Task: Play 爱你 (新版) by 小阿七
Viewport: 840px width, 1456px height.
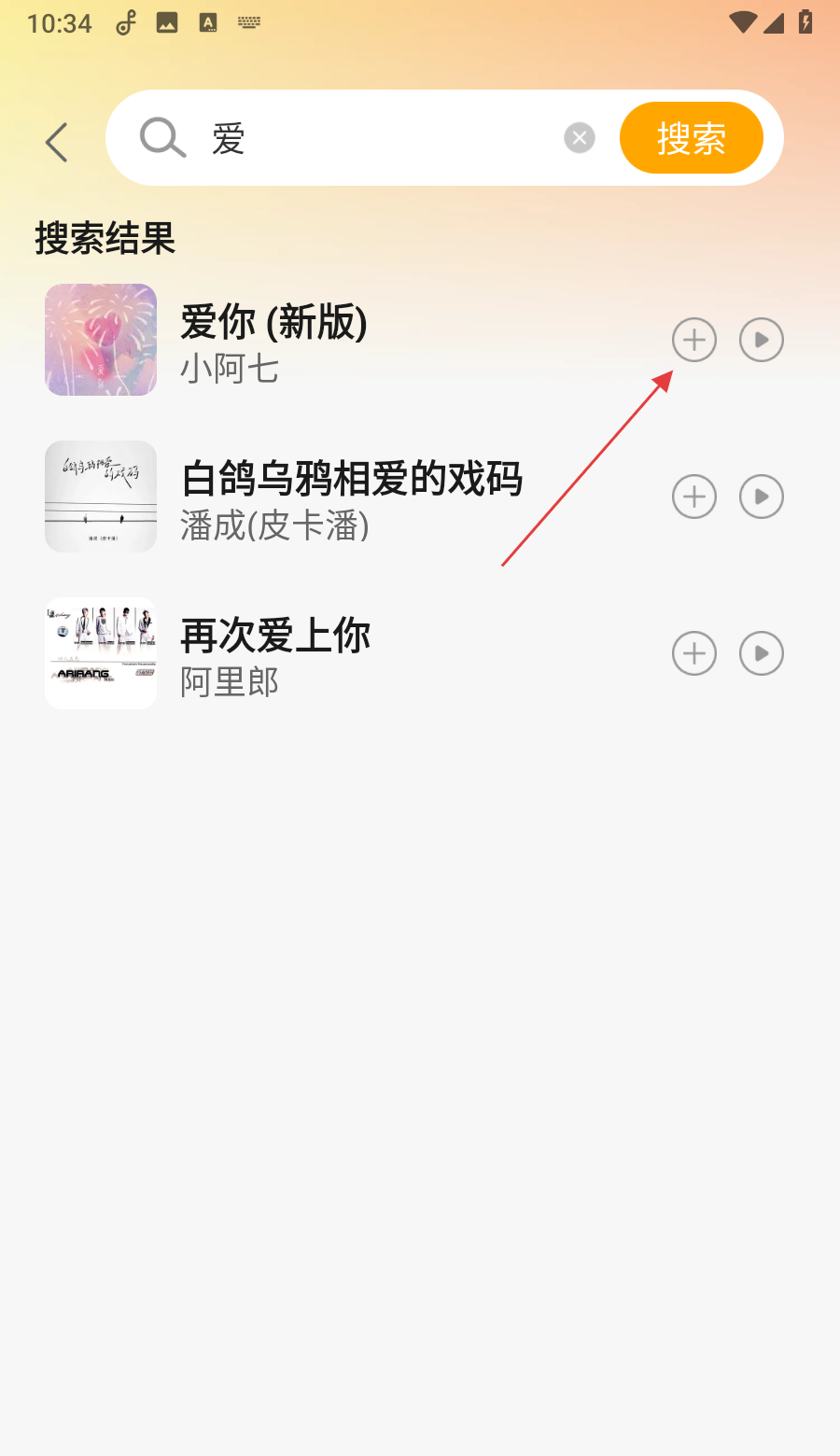Action: point(762,340)
